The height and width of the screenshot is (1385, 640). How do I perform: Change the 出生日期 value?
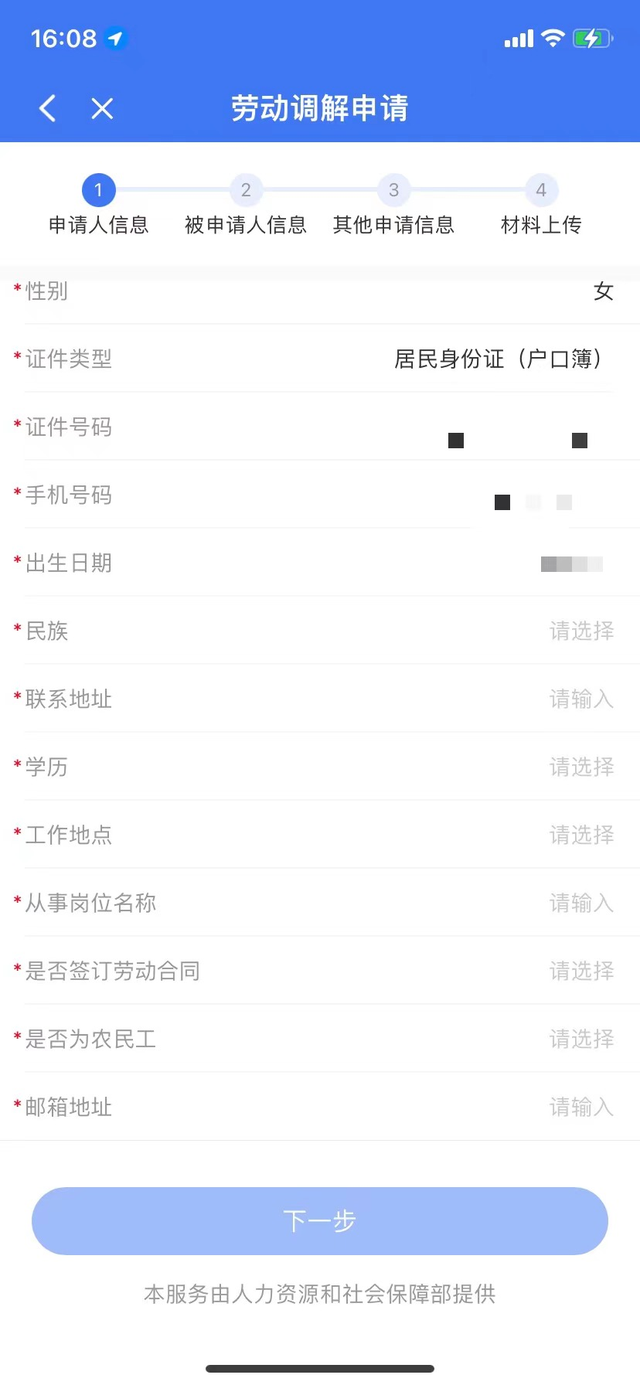(x=320, y=563)
